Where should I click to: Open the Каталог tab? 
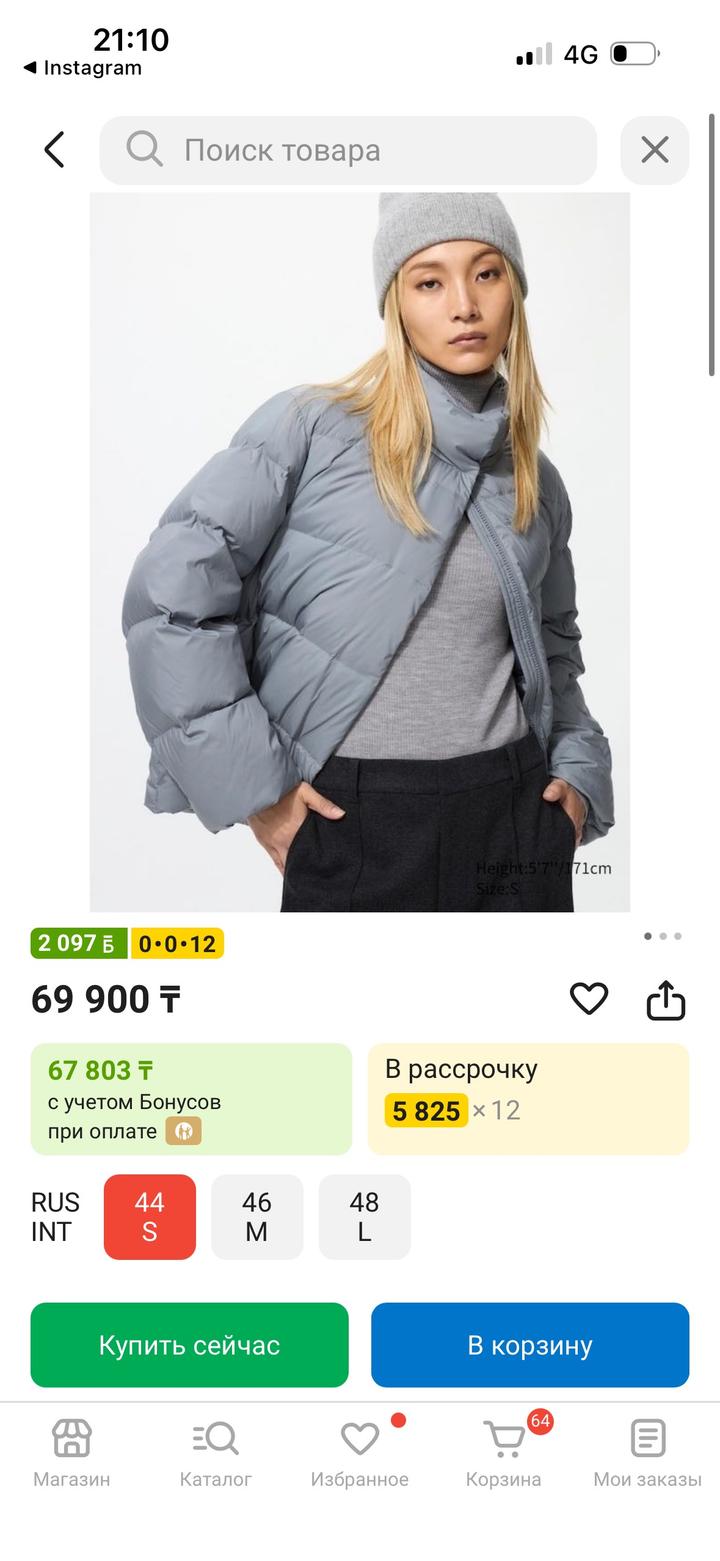(216, 1452)
